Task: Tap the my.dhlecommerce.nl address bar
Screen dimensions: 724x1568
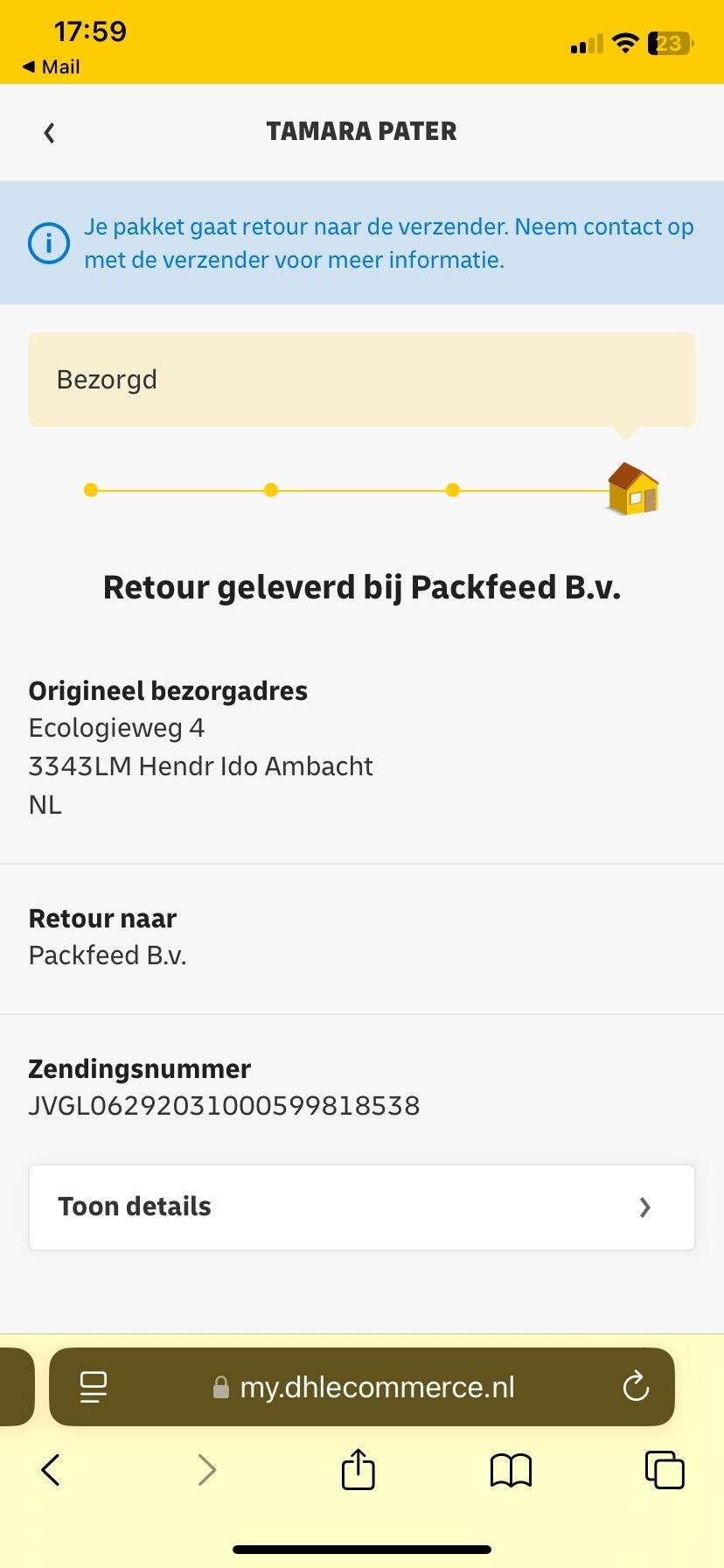Action: tap(376, 1387)
